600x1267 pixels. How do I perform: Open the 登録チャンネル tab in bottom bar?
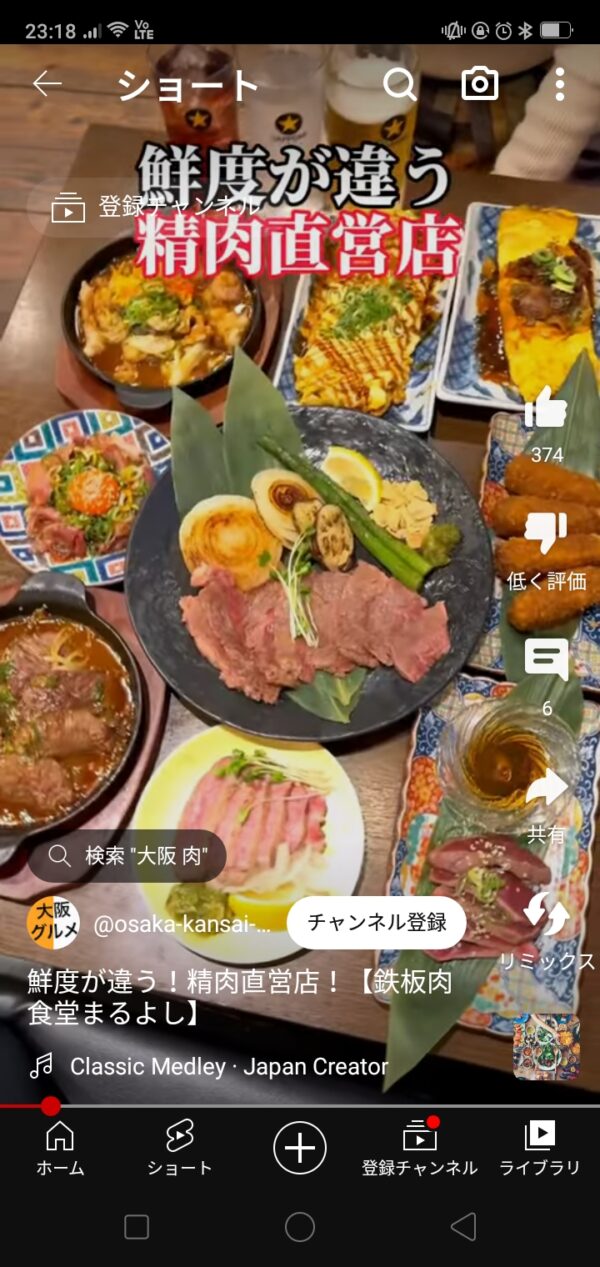420,1147
